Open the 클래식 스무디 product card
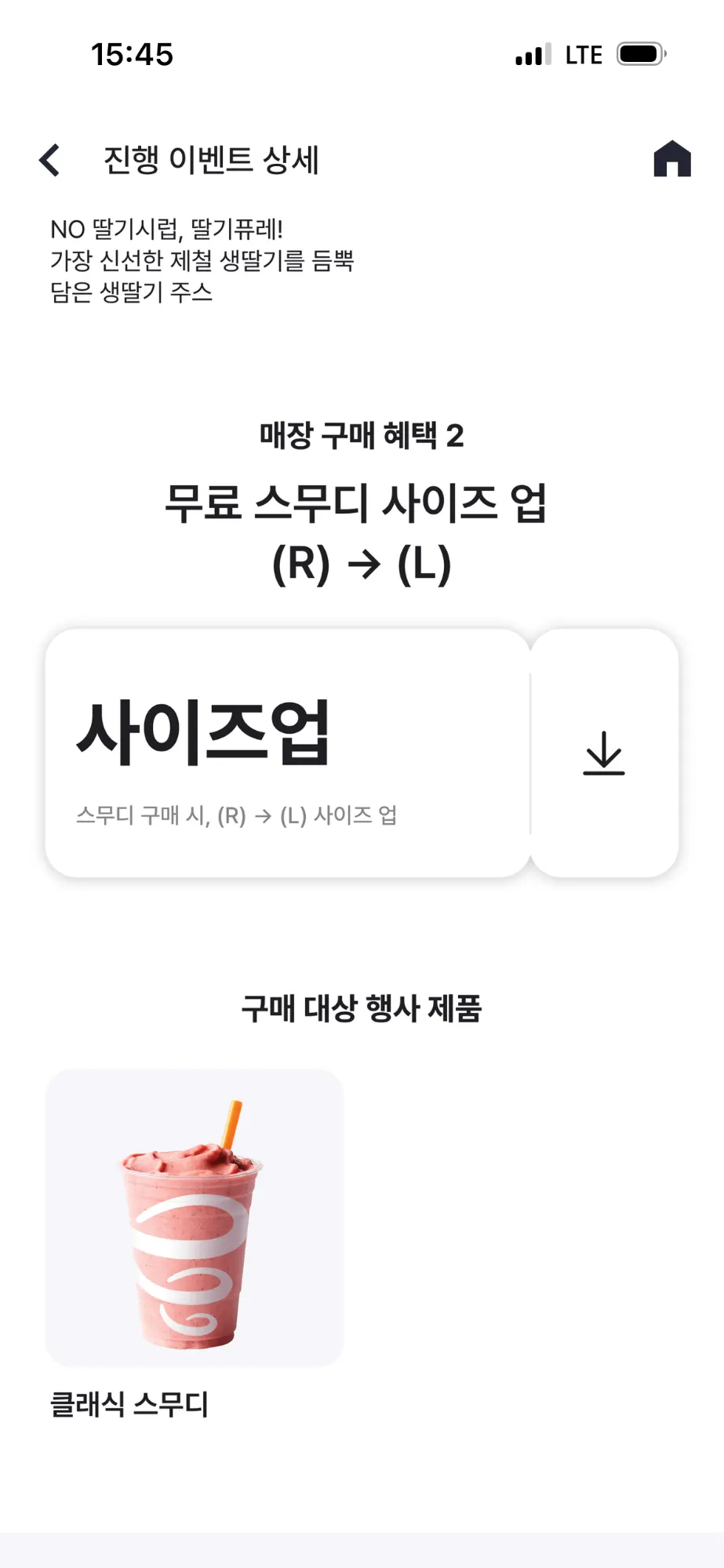This screenshot has height=1568, width=724. 195,1218
